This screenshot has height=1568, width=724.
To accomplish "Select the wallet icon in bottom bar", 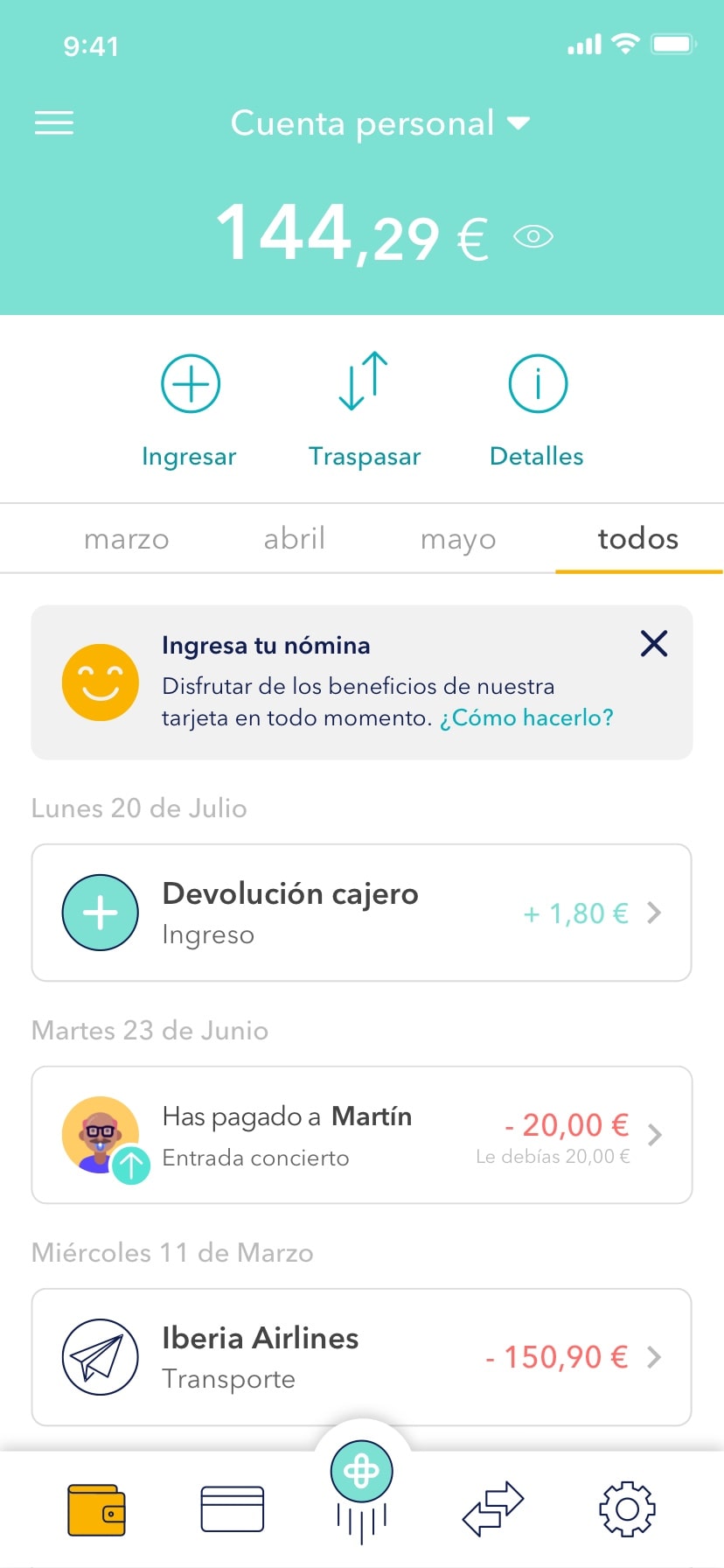I will (96, 1507).
